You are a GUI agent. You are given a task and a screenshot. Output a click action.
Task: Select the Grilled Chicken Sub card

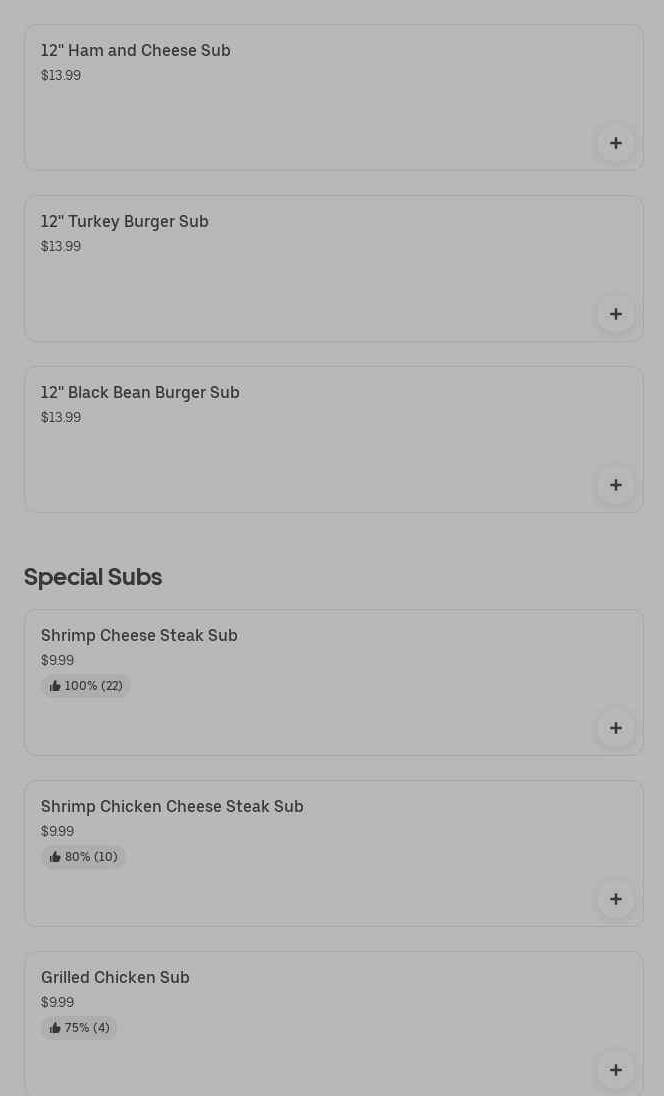333,1023
